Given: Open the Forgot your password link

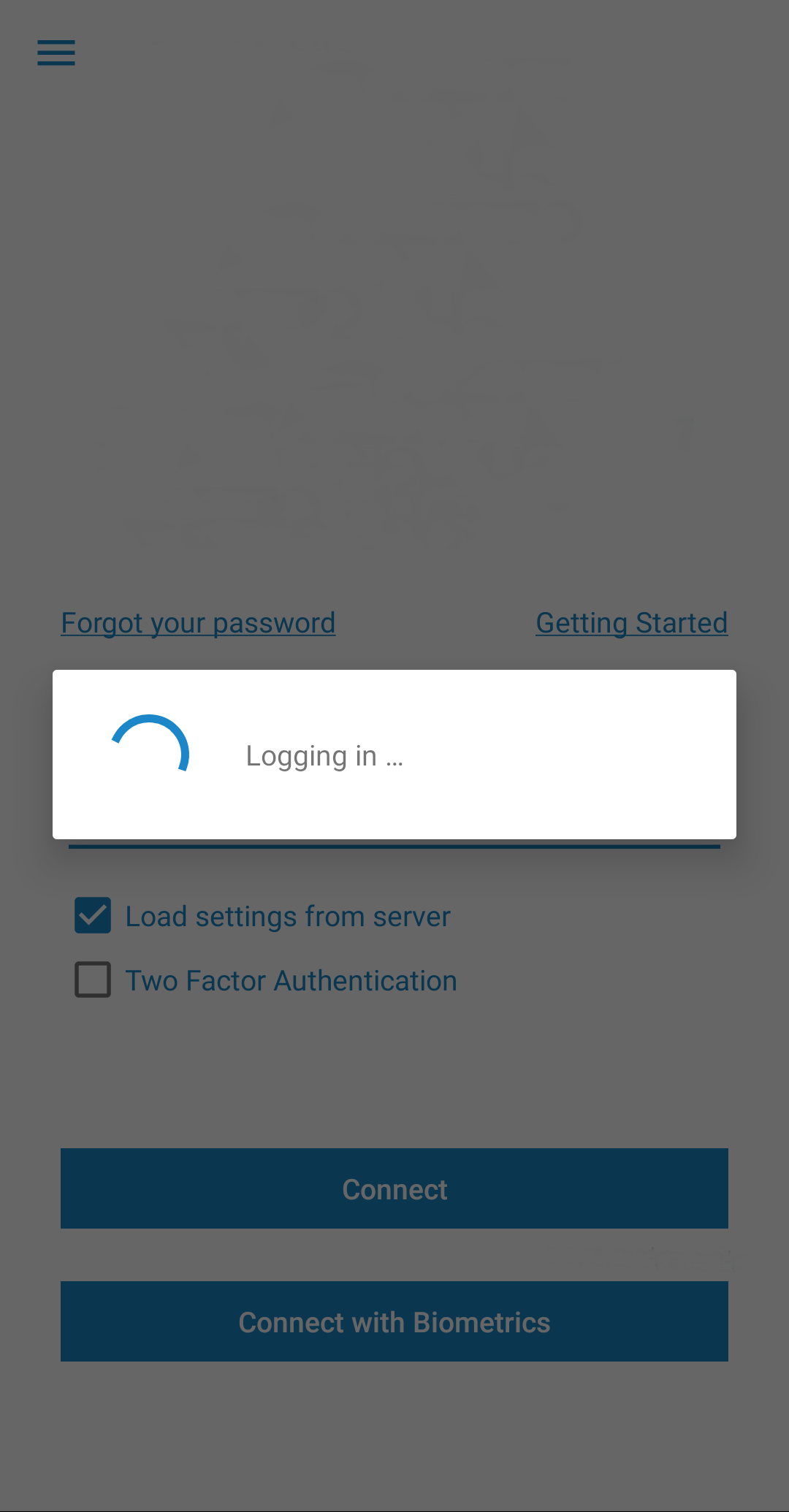Looking at the screenshot, I should pyautogui.click(x=198, y=623).
